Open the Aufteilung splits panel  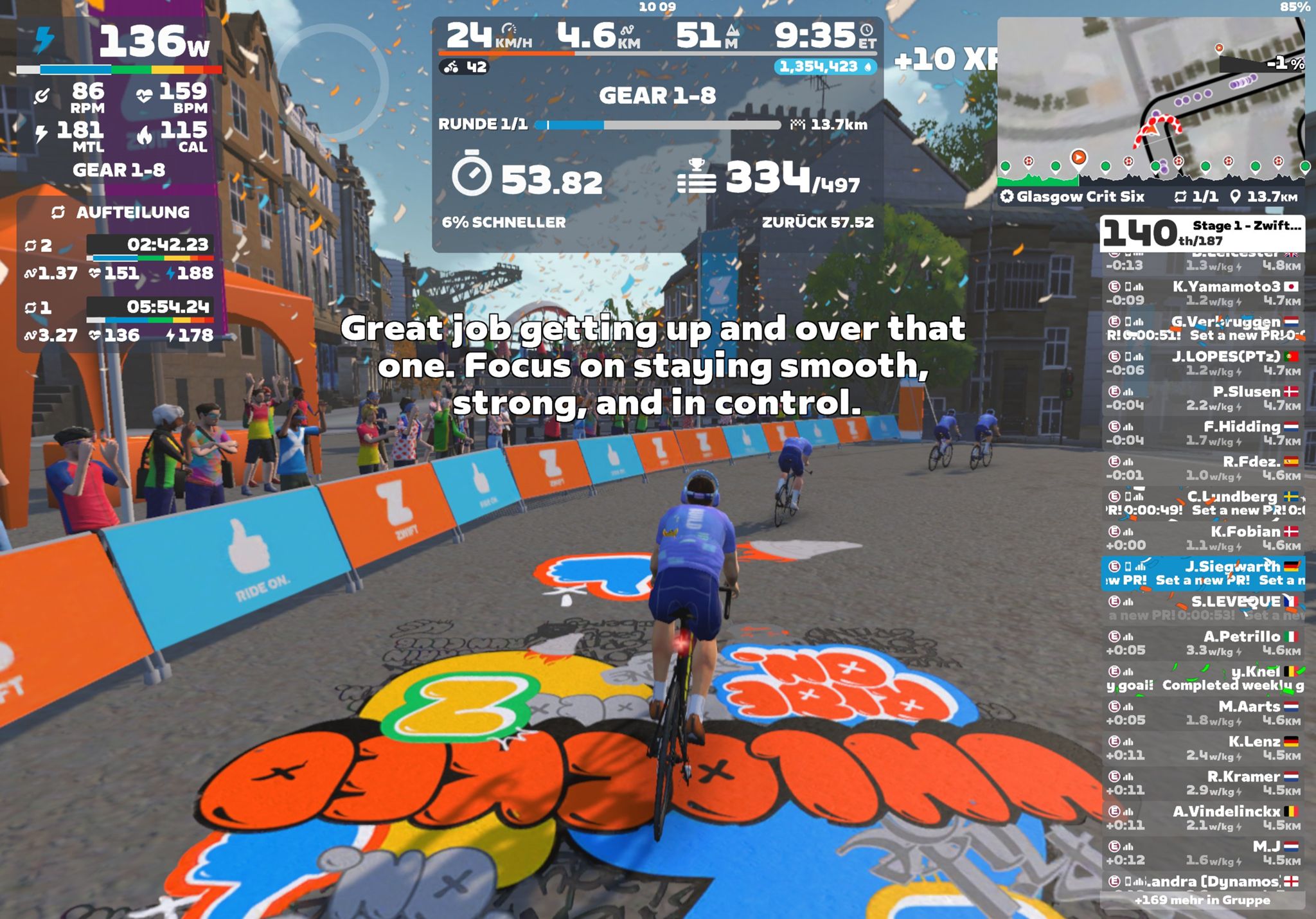pos(121,212)
